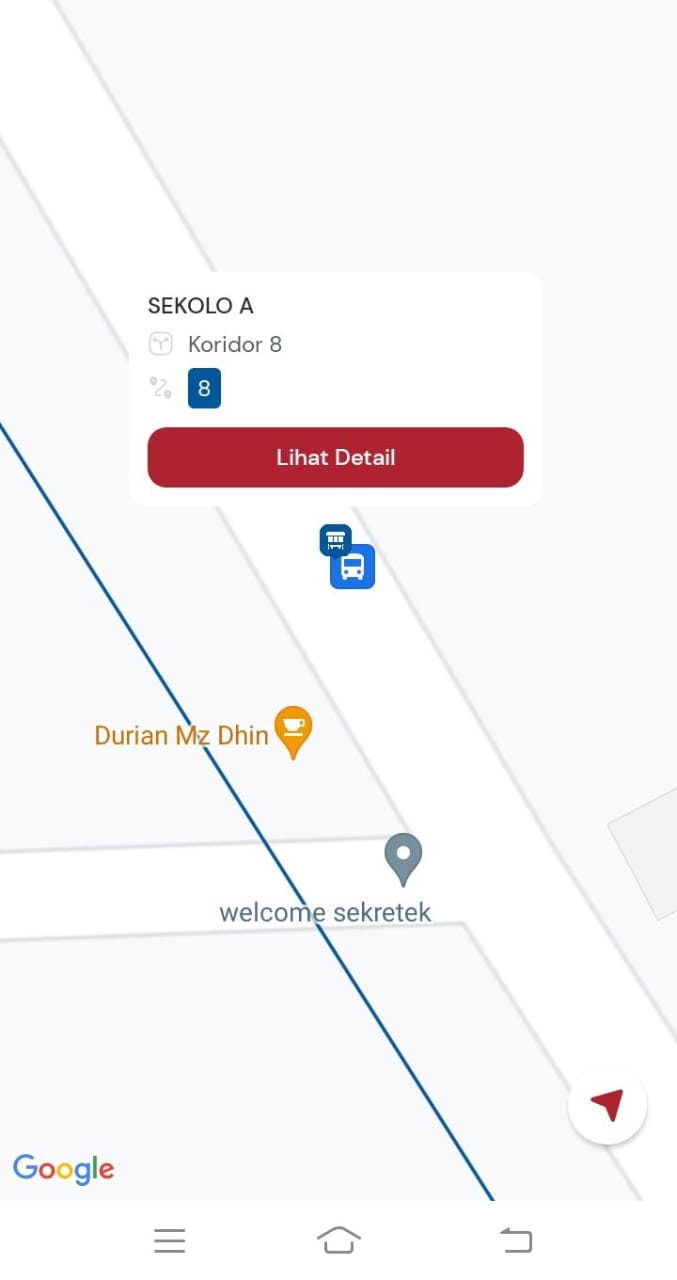Select the welcome sekretek location pin
This screenshot has height=1280, width=677.
click(x=404, y=860)
